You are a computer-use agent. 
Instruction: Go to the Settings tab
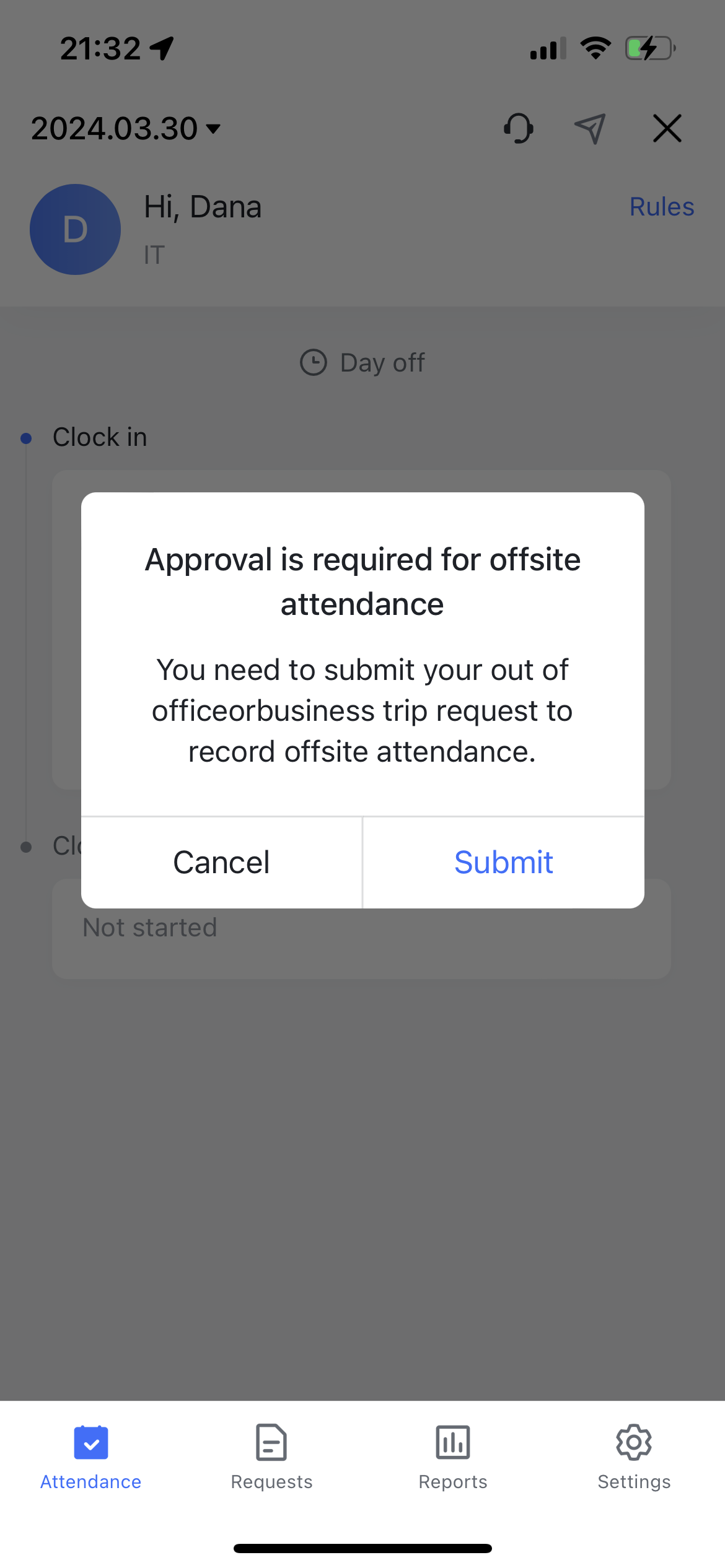pos(634,1457)
